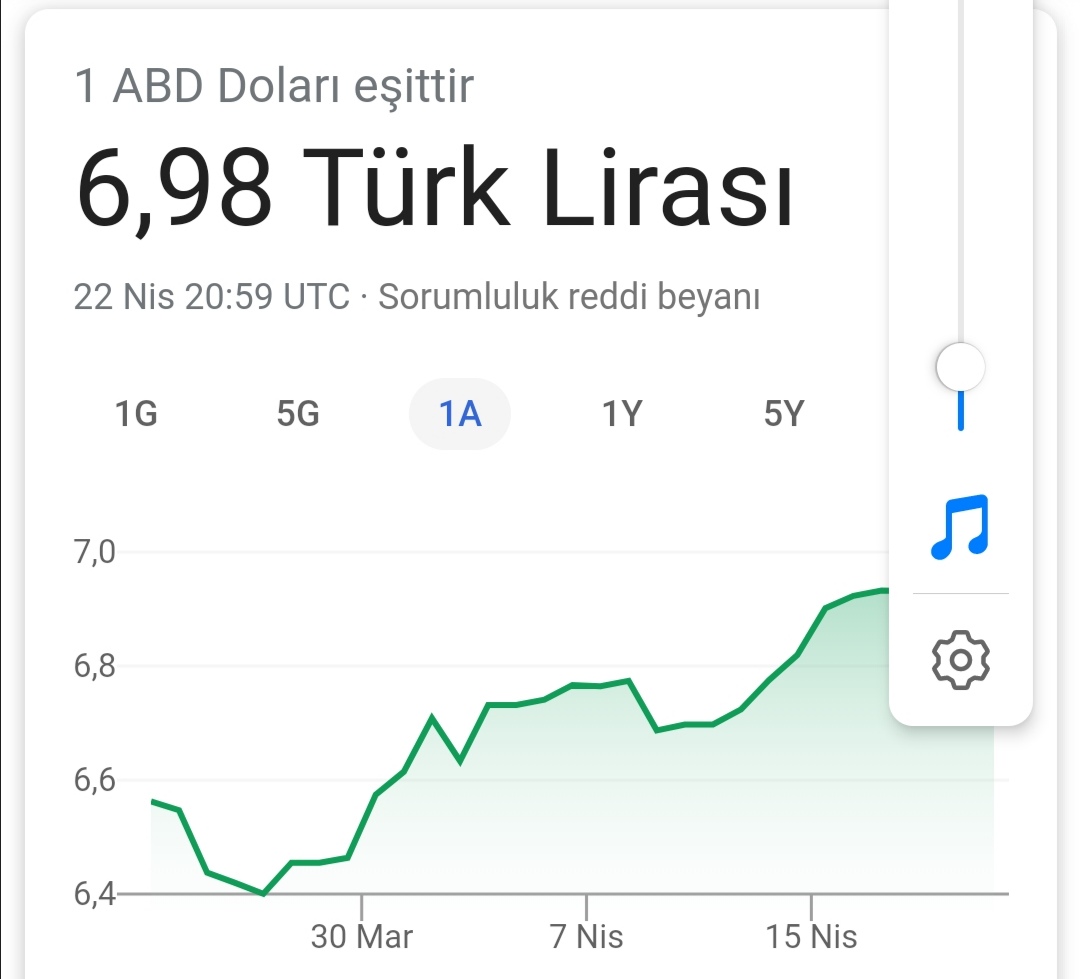Tap the music note media icon
The height and width of the screenshot is (979, 1080).
click(960, 527)
